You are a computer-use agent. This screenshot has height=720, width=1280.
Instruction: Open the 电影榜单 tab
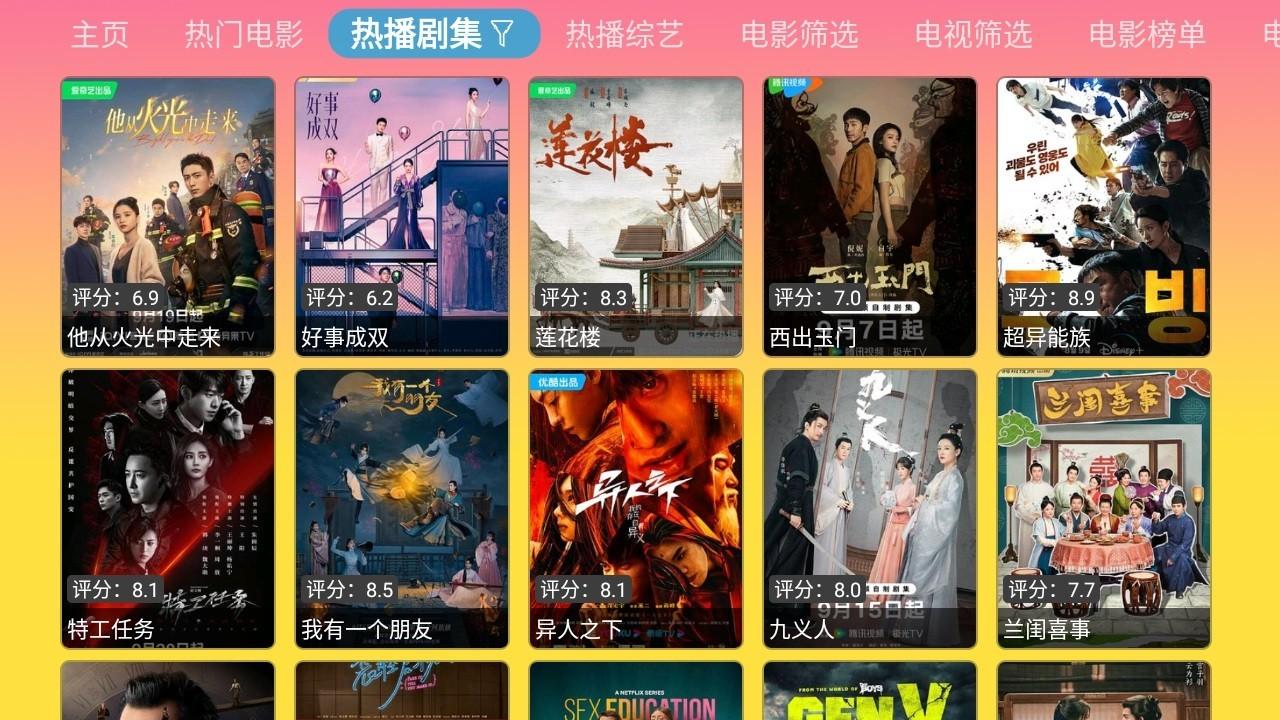pos(1147,35)
